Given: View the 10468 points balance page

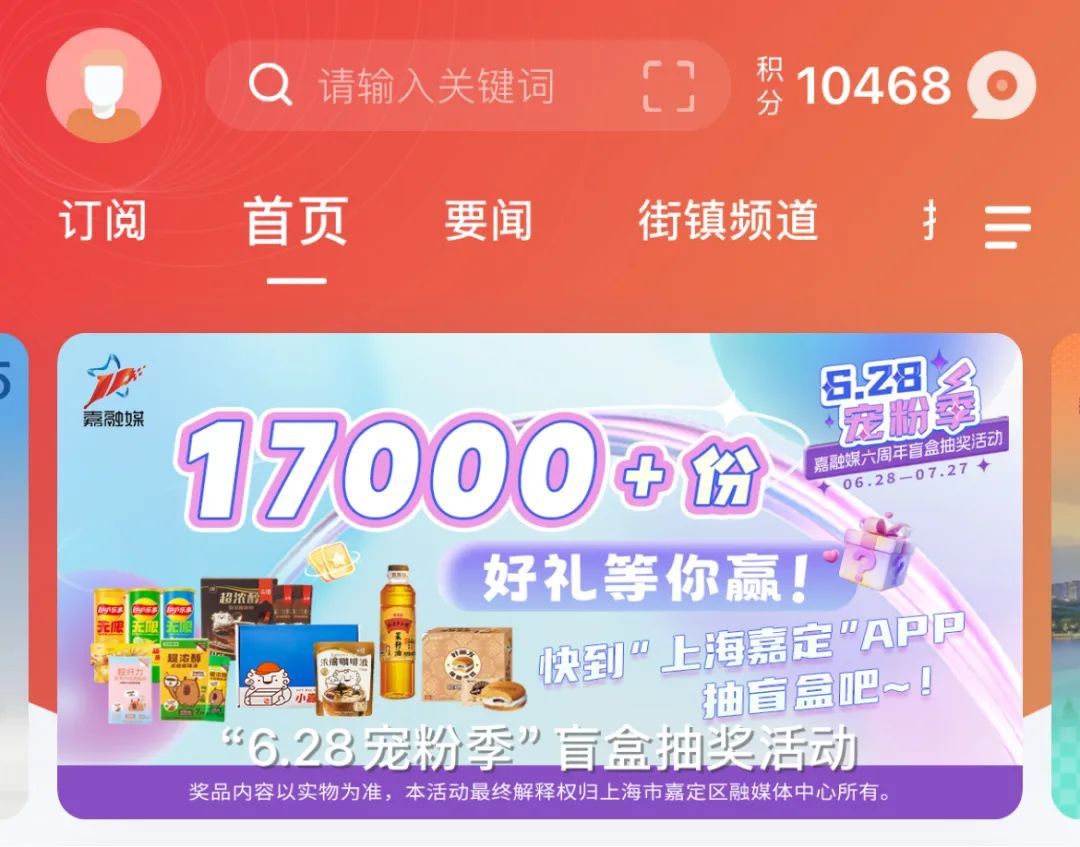Looking at the screenshot, I should (x=854, y=86).
